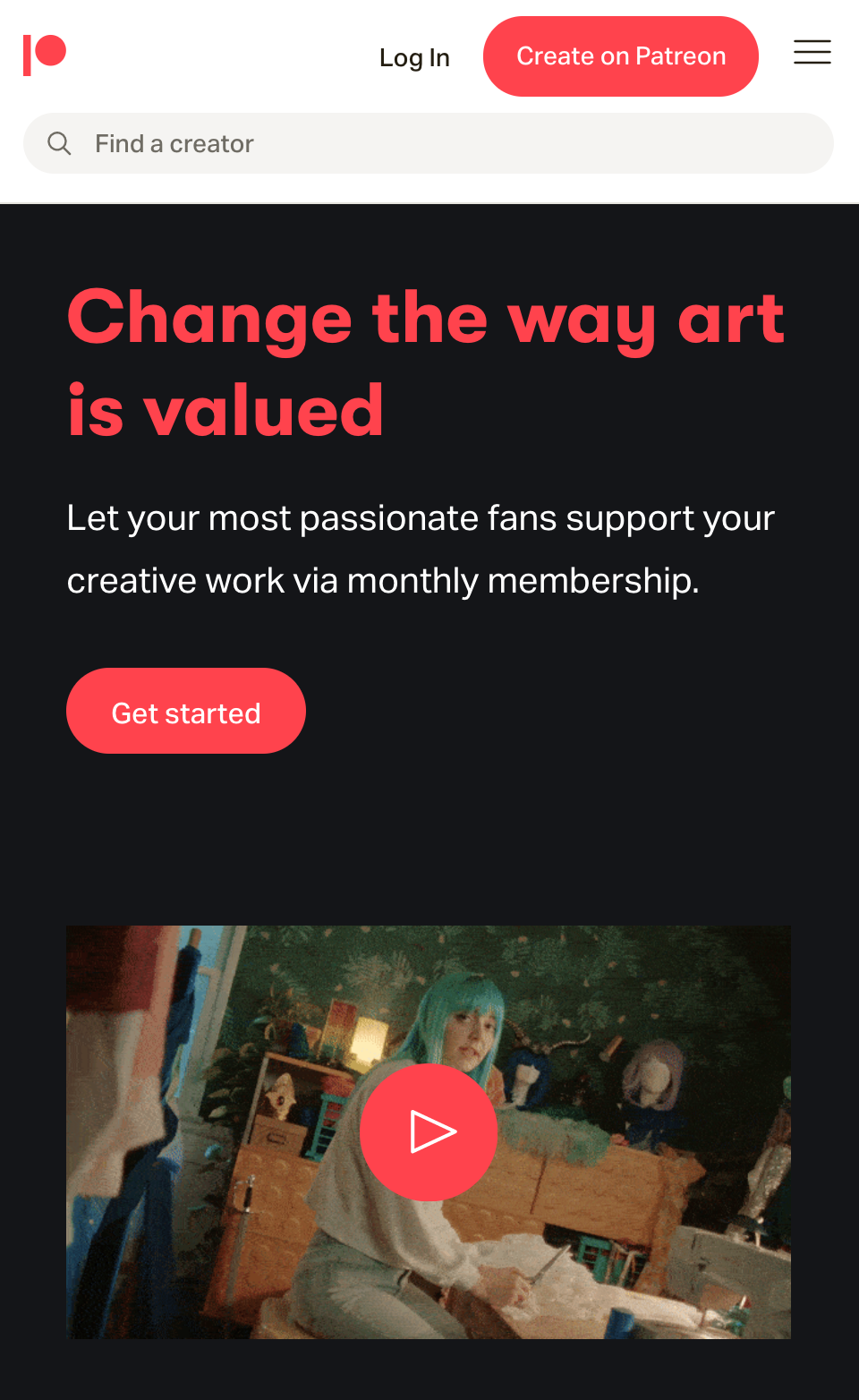Click Get started
Screen dimensions: 859x1400
tap(185, 711)
